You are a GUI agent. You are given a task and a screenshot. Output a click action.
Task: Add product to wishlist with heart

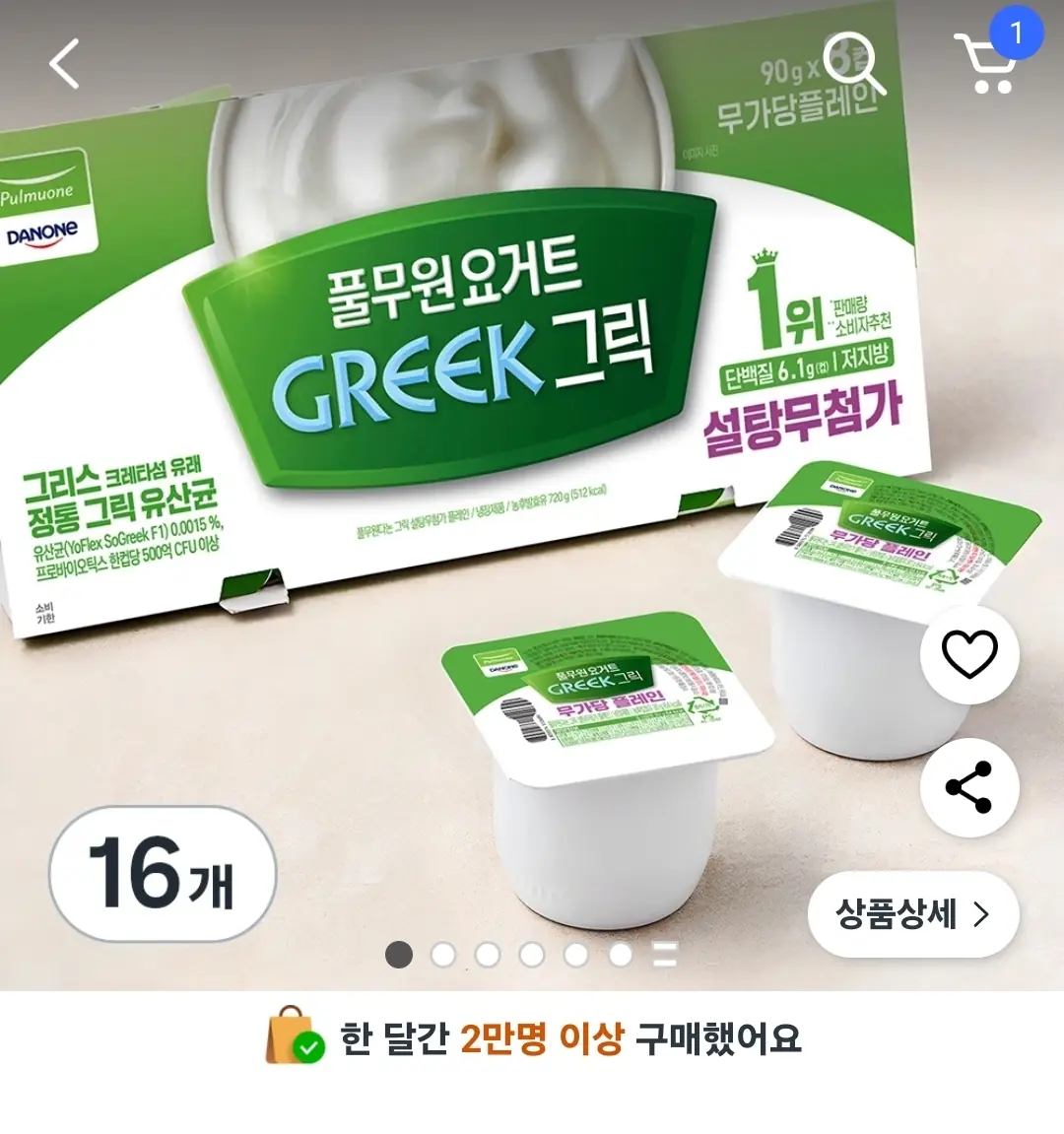click(969, 654)
